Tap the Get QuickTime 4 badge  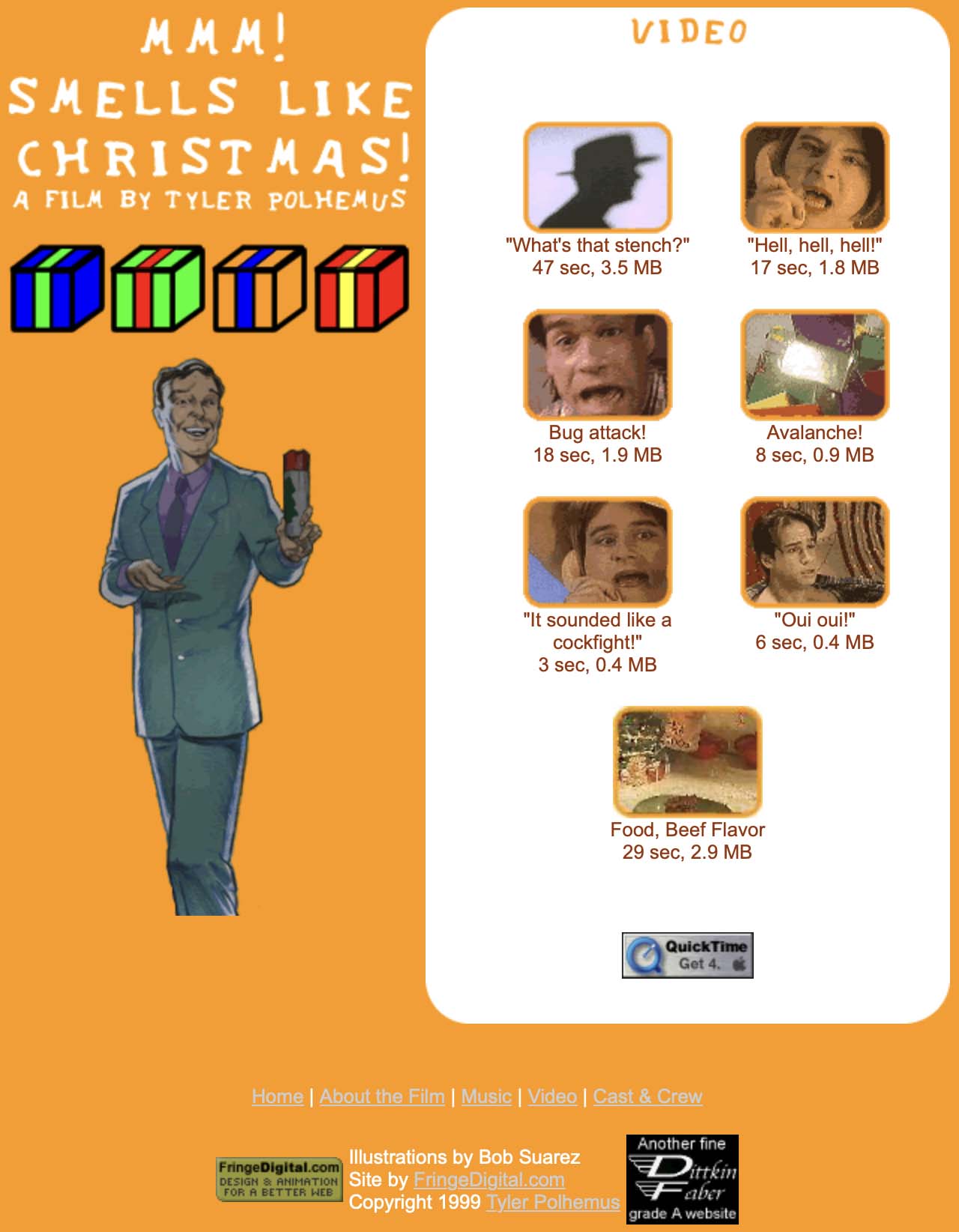click(687, 955)
